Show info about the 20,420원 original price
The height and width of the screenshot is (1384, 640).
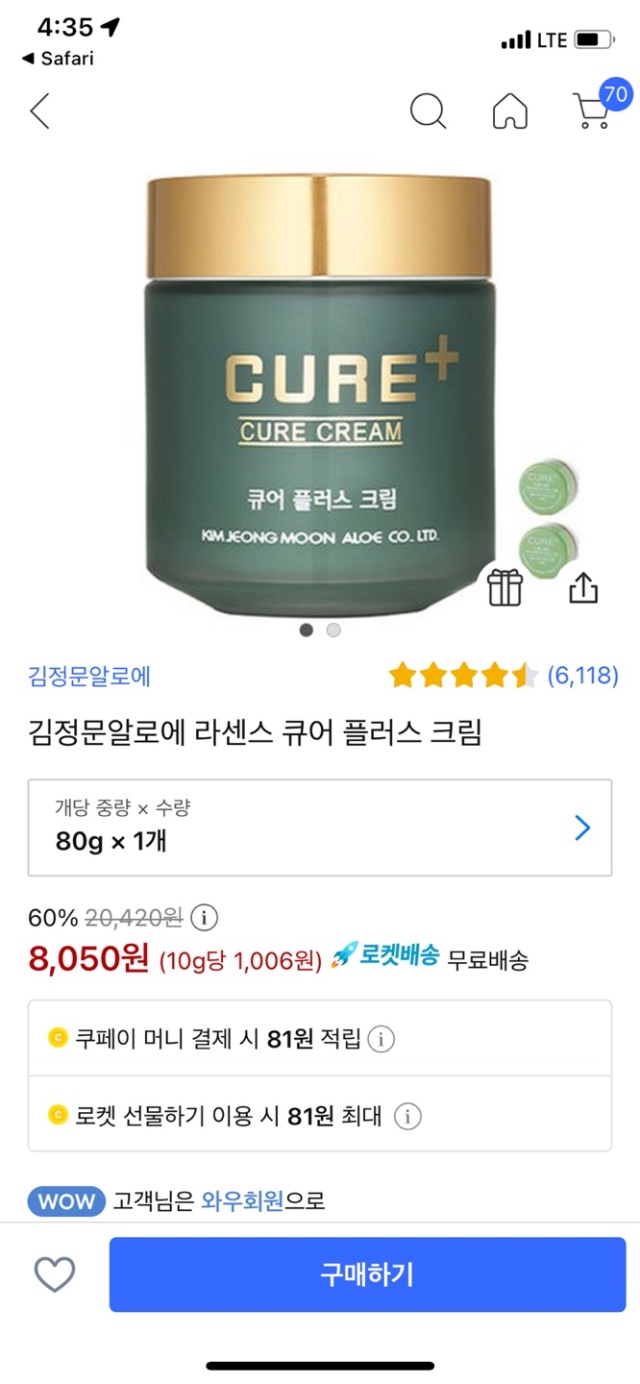(x=204, y=917)
